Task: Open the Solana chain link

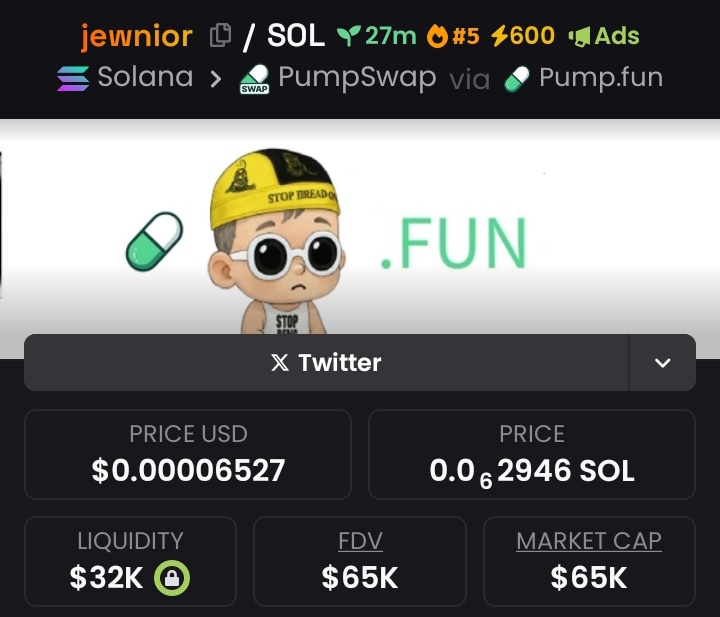Action: [125, 78]
